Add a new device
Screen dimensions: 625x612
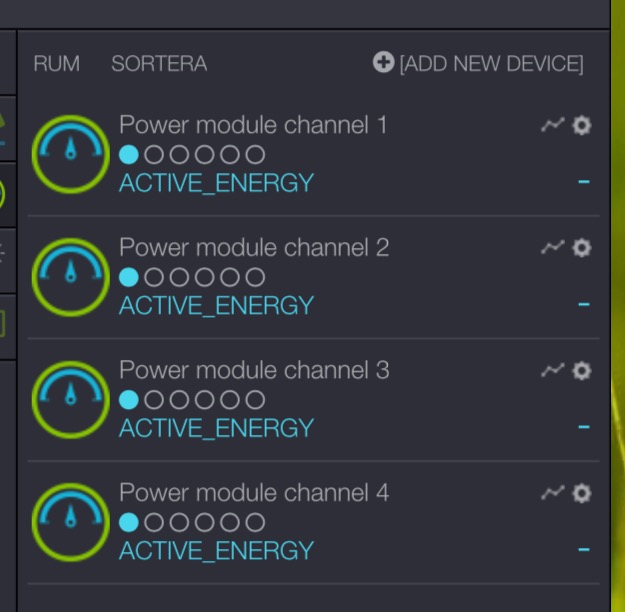tap(478, 63)
